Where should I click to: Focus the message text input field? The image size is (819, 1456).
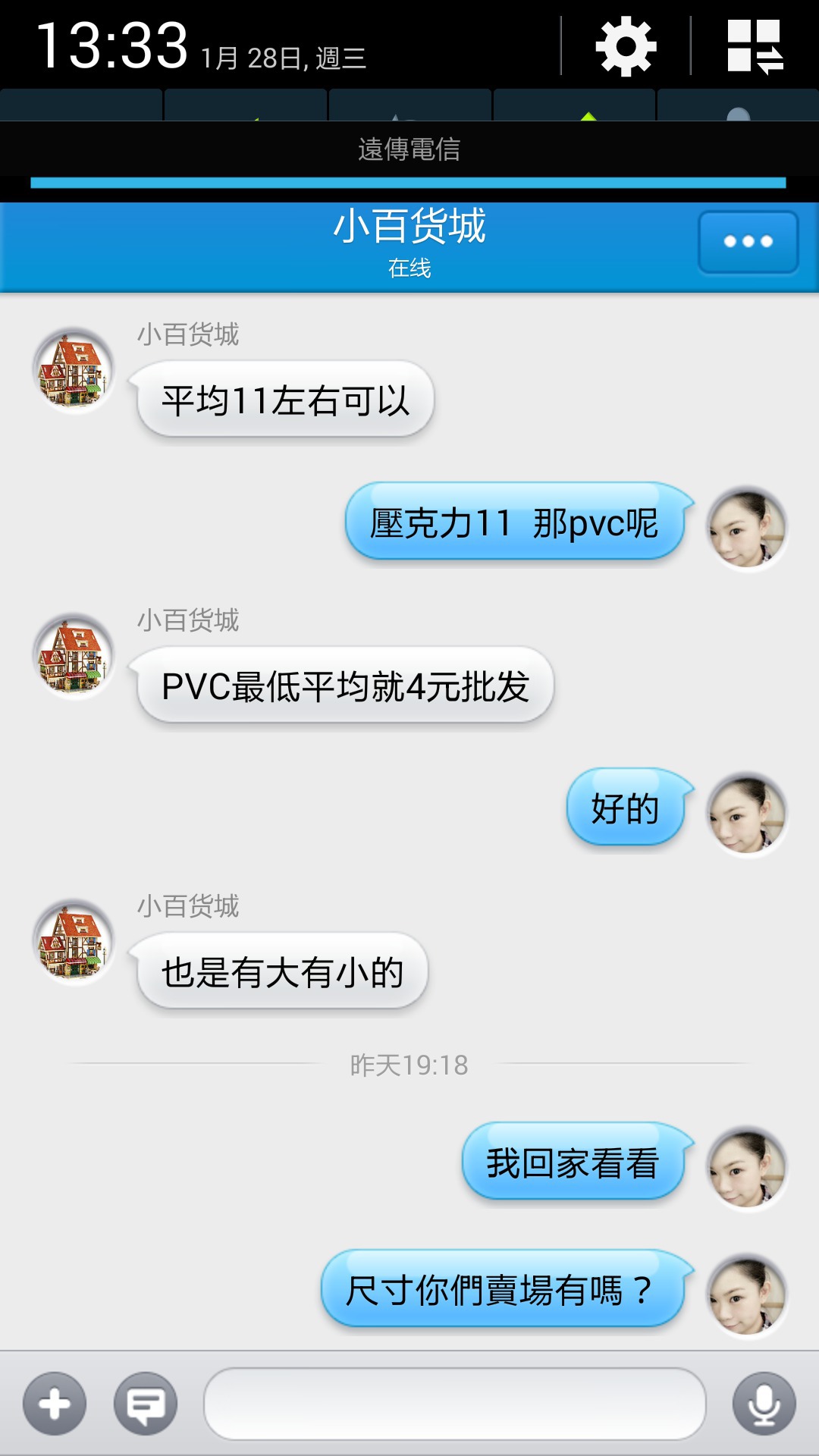point(455,1404)
